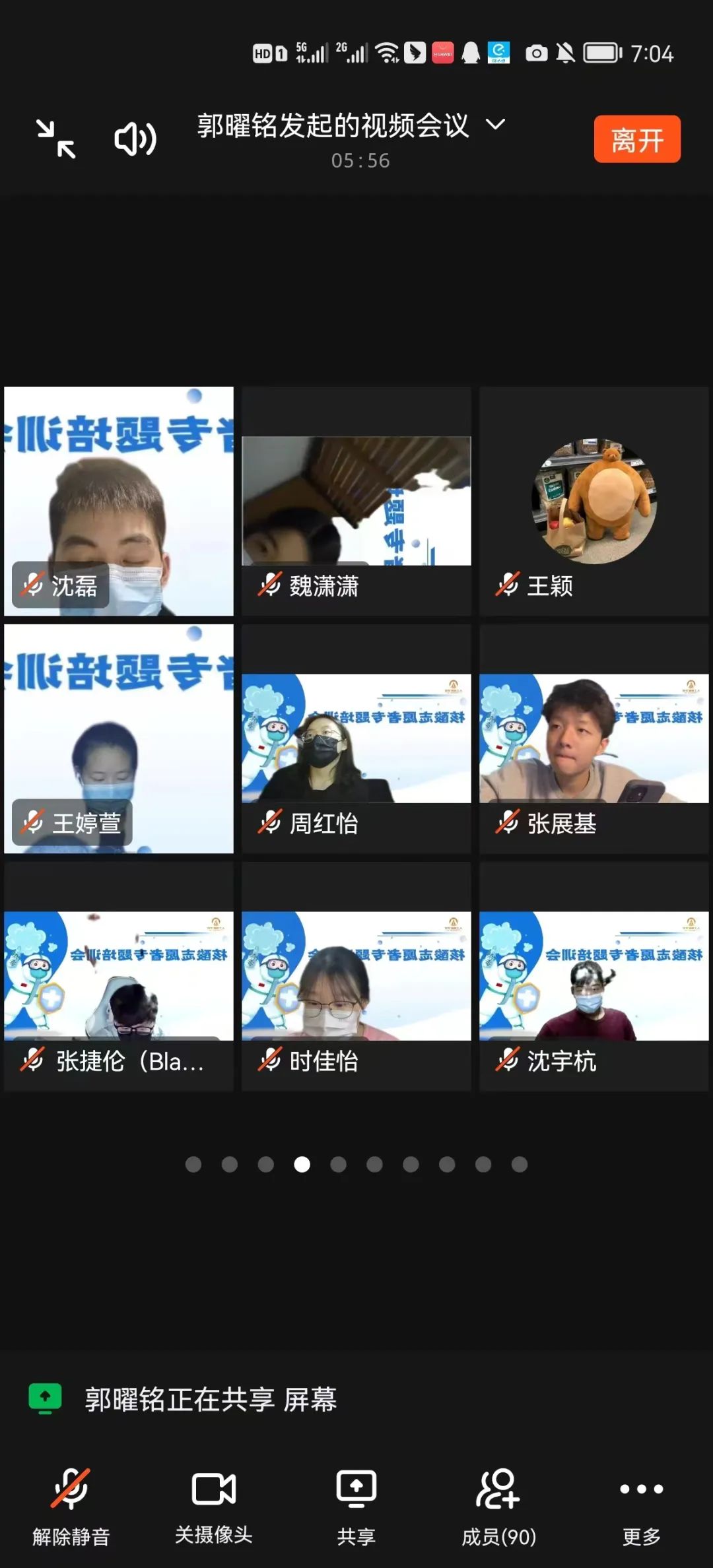Select 张展基's video tile

[x=594, y=738]
